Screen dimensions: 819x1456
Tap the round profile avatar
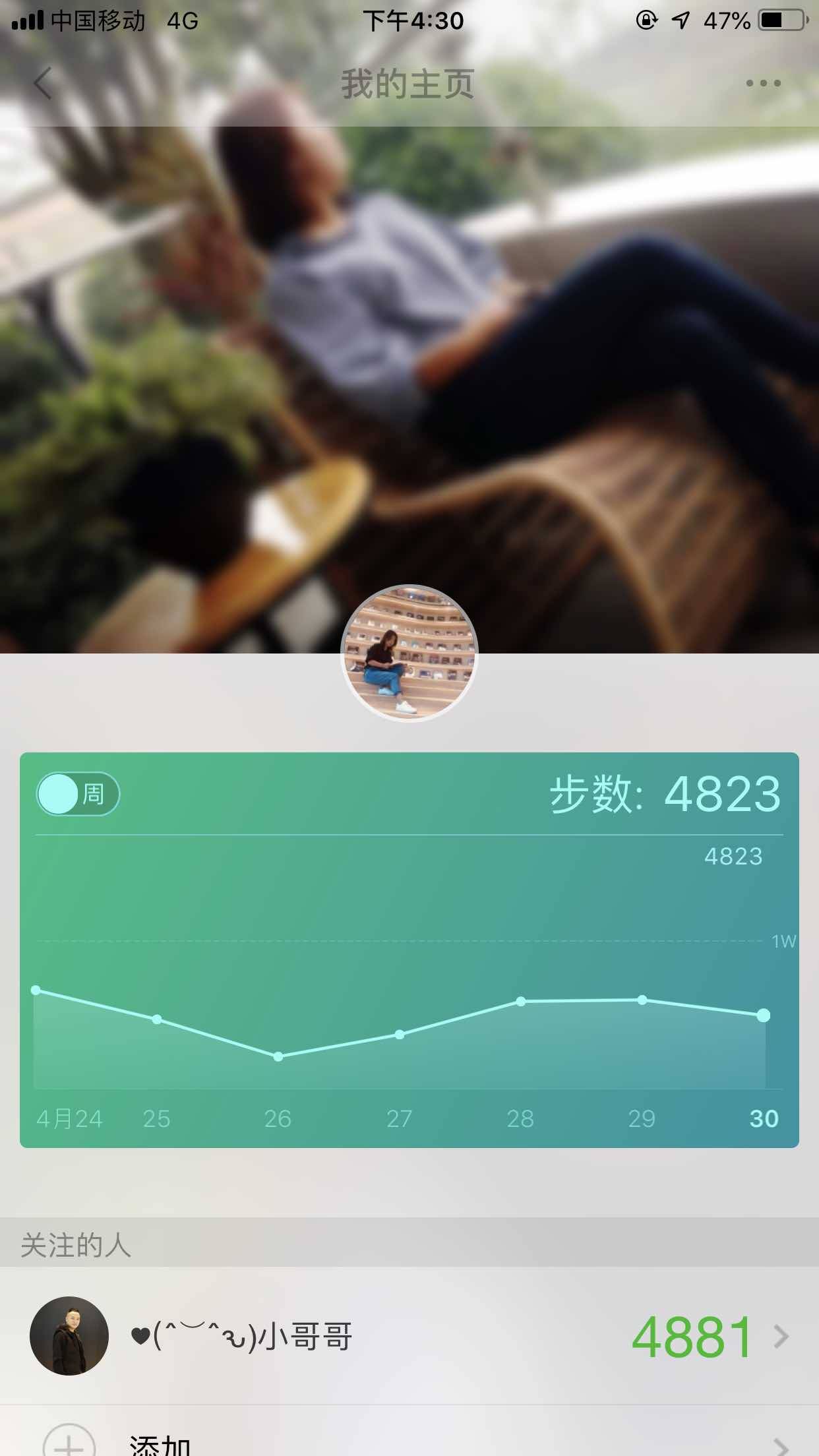tap(409, 653)
